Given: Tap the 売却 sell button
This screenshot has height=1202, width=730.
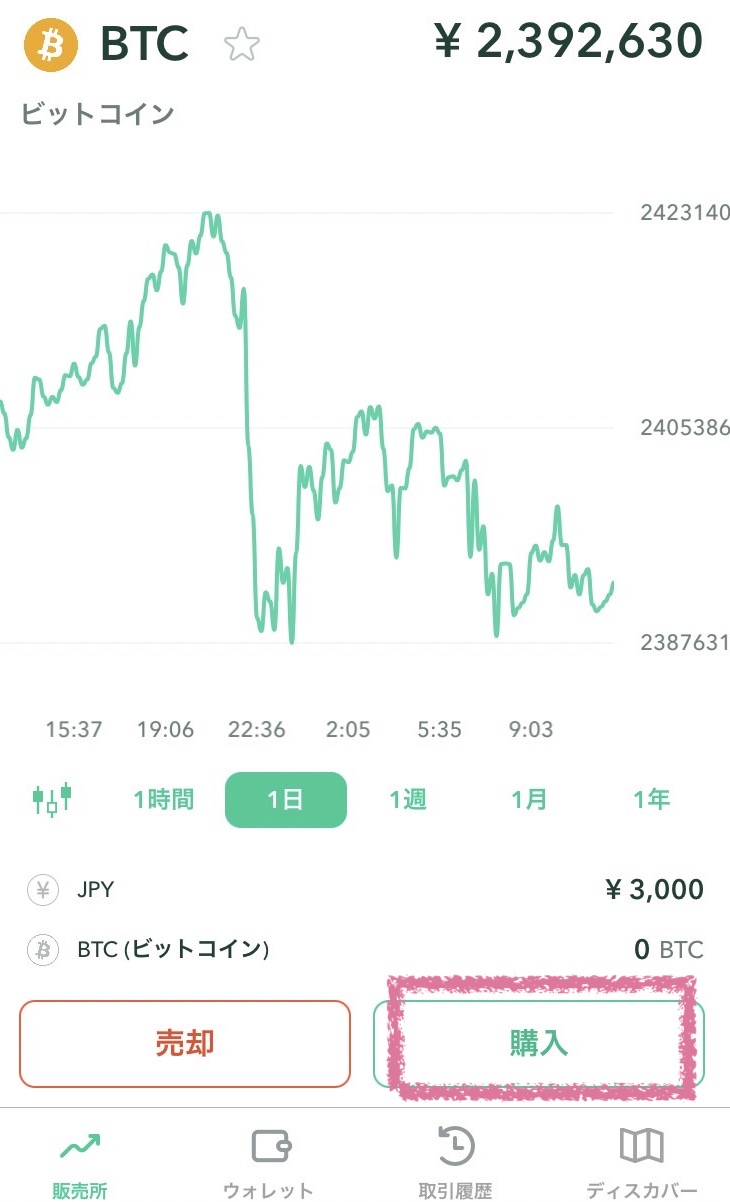Looking at the screenshot, I should pyautogui.click(x=185, y=1044).
